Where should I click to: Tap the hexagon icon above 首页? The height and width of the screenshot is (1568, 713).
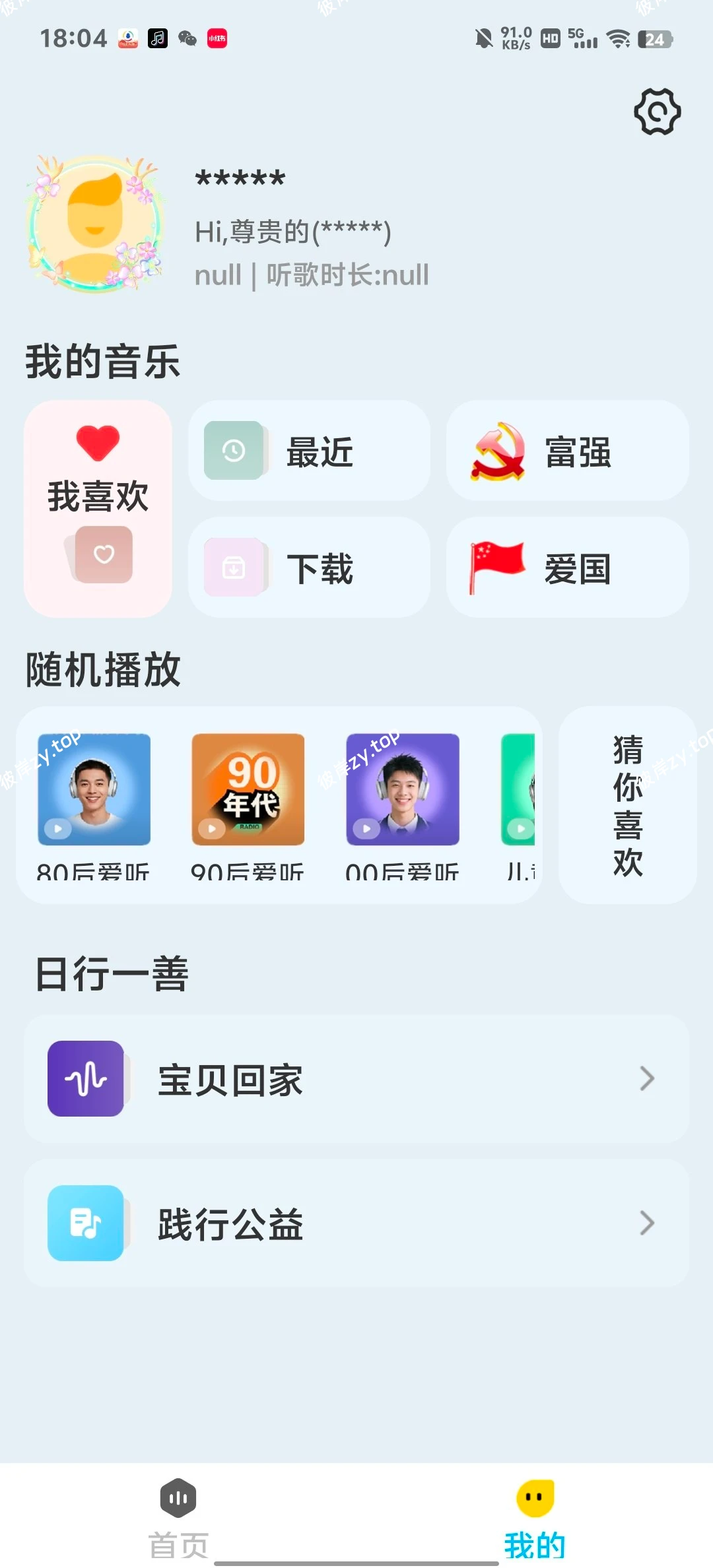tap(178, 1499)
